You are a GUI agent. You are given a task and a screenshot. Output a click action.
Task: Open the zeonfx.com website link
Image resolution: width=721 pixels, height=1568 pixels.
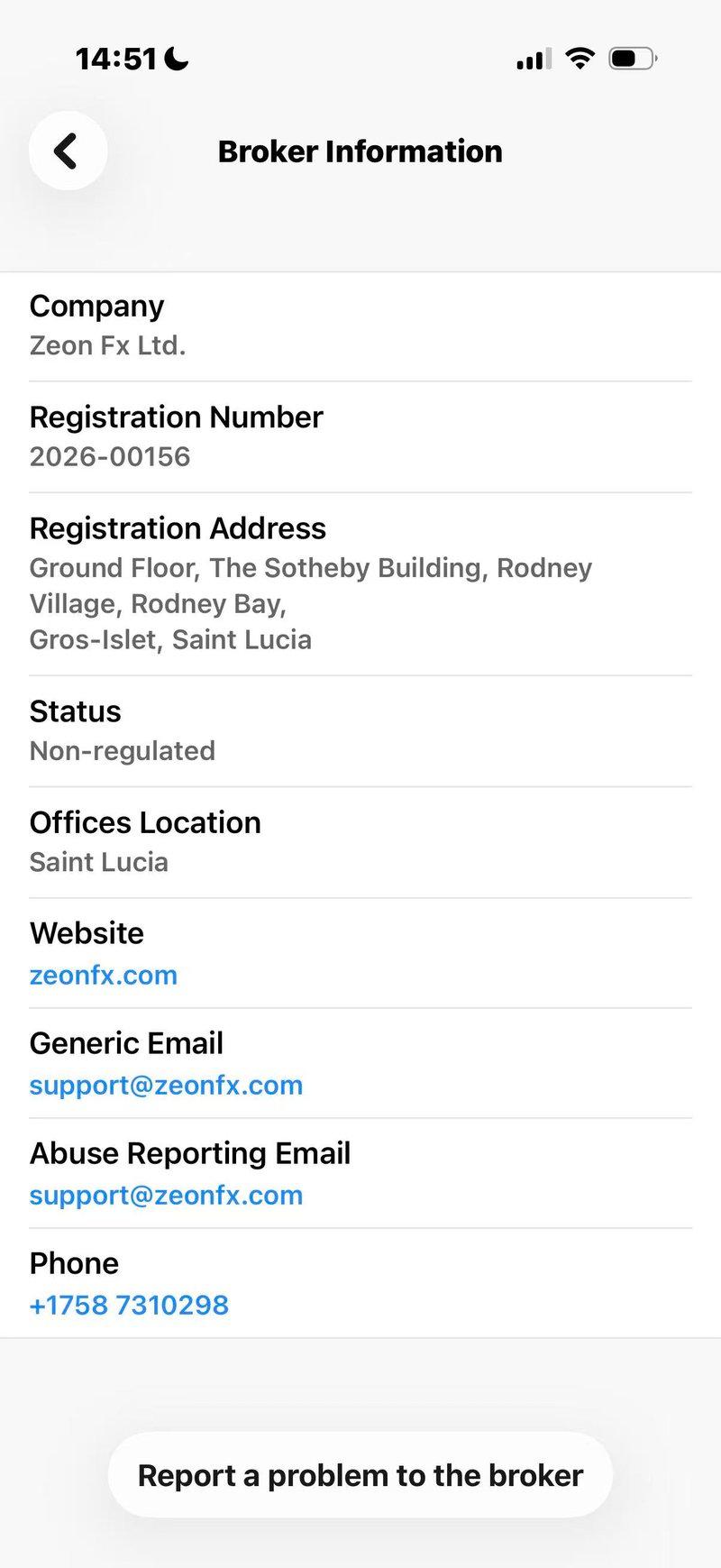click(104, 975)
